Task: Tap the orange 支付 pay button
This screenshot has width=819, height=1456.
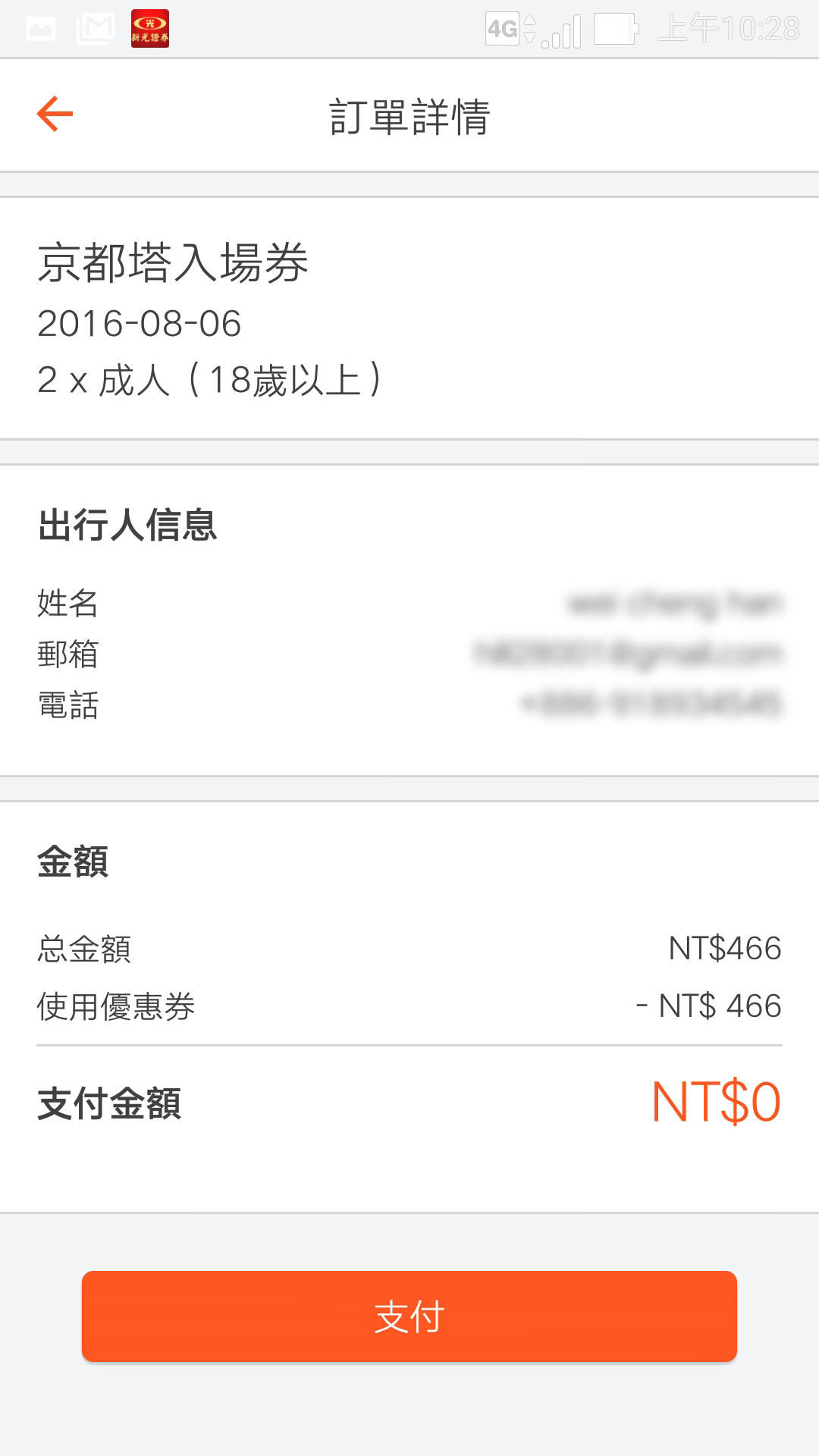Action: pyautogui.click(x=409, y=1316)
